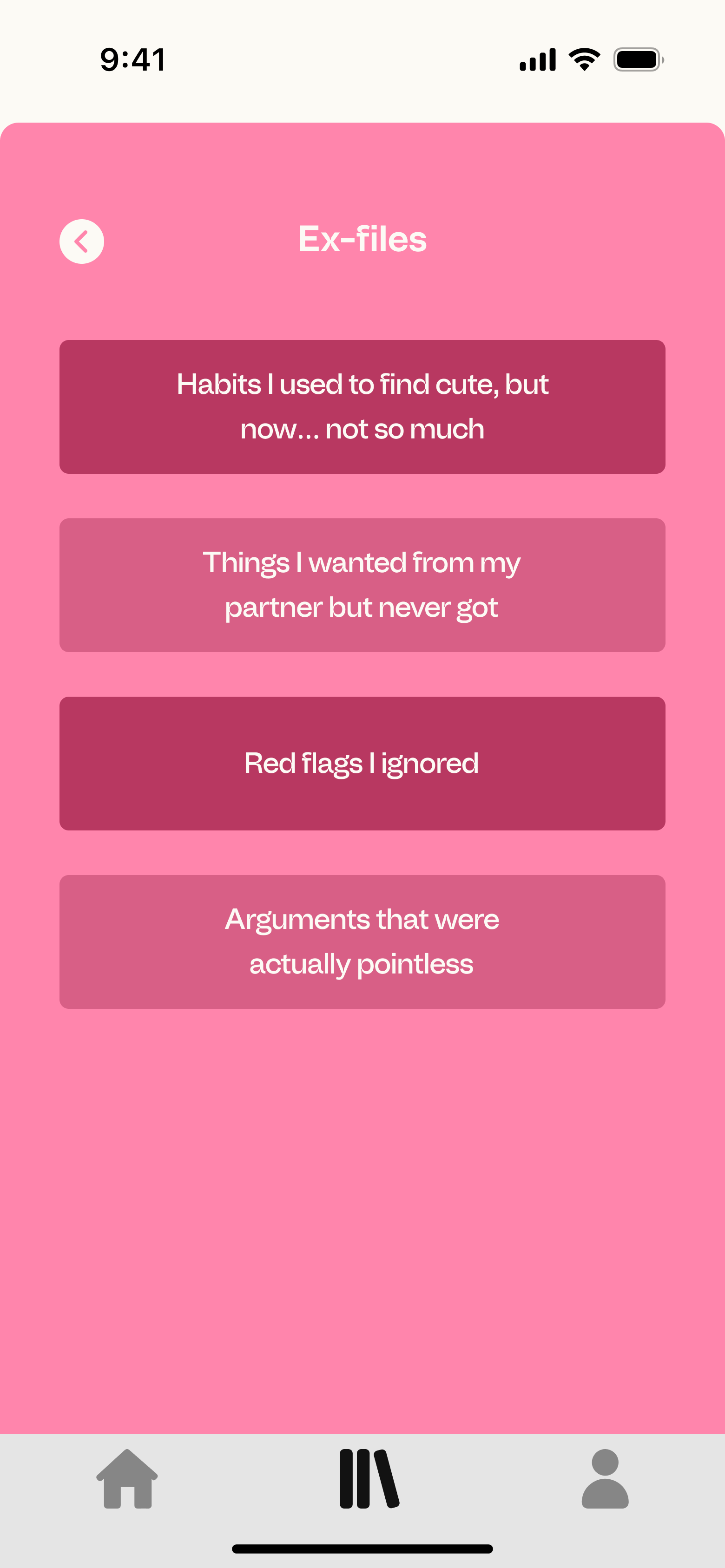725x1568 pixels.
Task: Switch to the Library books tab
Action: [x=369, y=1478]
